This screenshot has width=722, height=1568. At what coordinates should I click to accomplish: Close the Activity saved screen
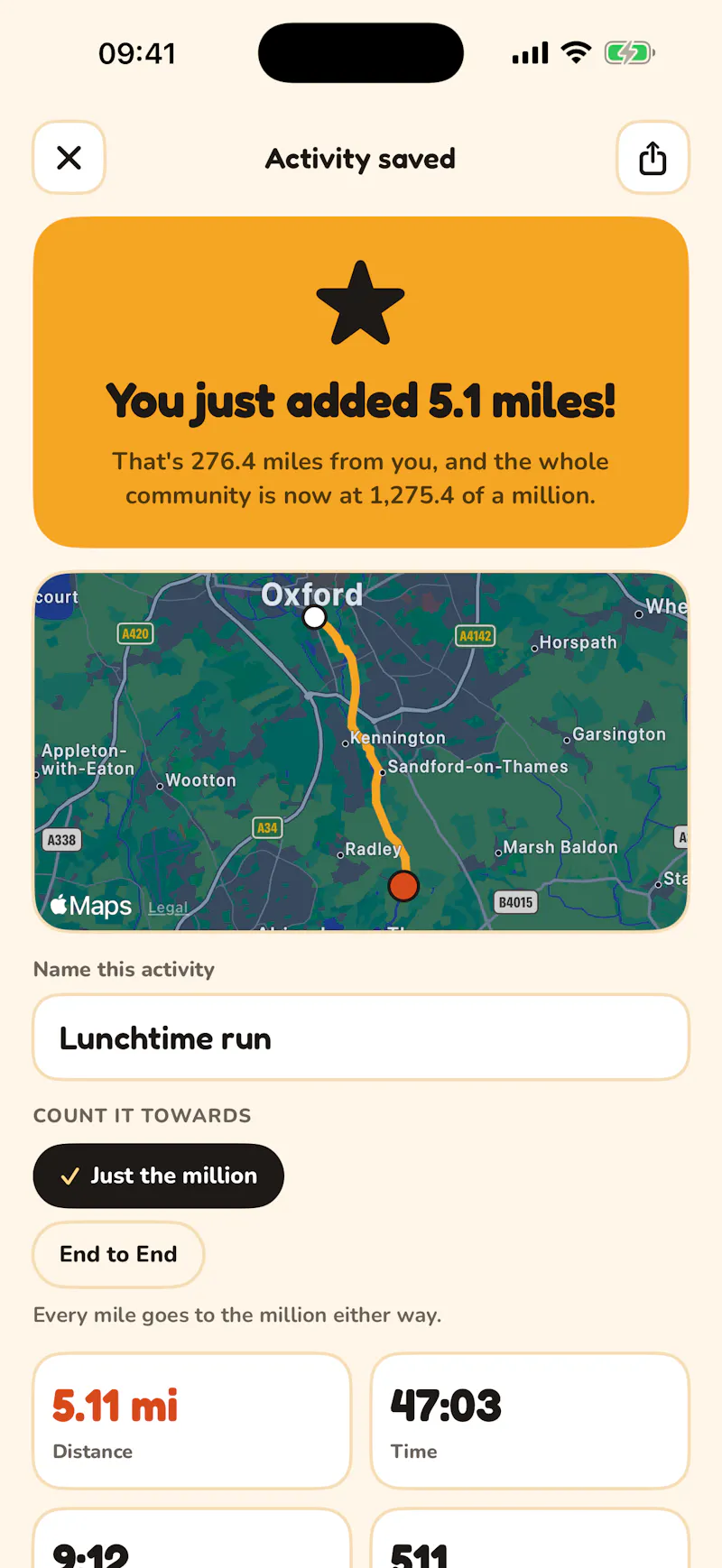[69, 158]
